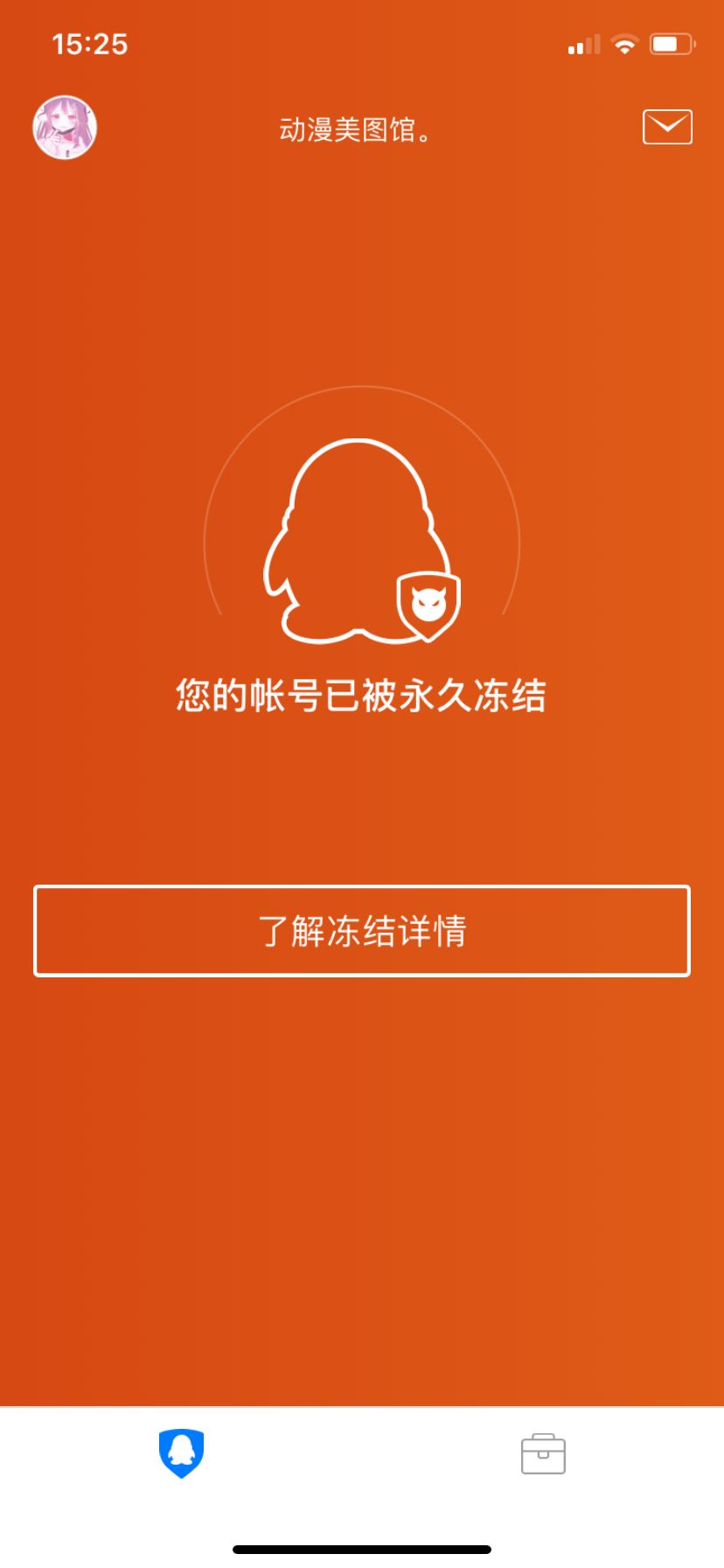Tap 了解冻结详情 button
This screenshot has height=1568, width=724.
point(362,931)
